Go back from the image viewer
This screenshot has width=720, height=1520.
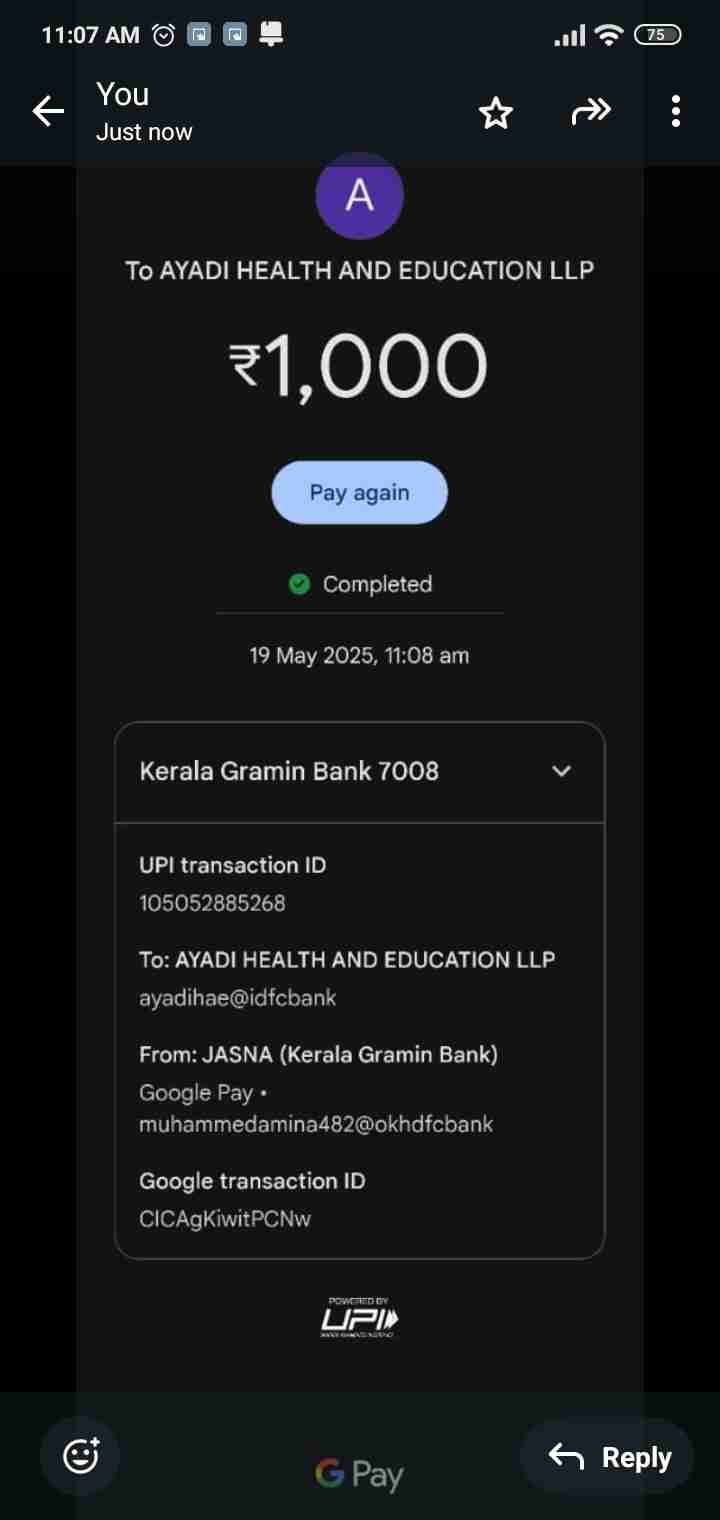[x=48, y=112]
